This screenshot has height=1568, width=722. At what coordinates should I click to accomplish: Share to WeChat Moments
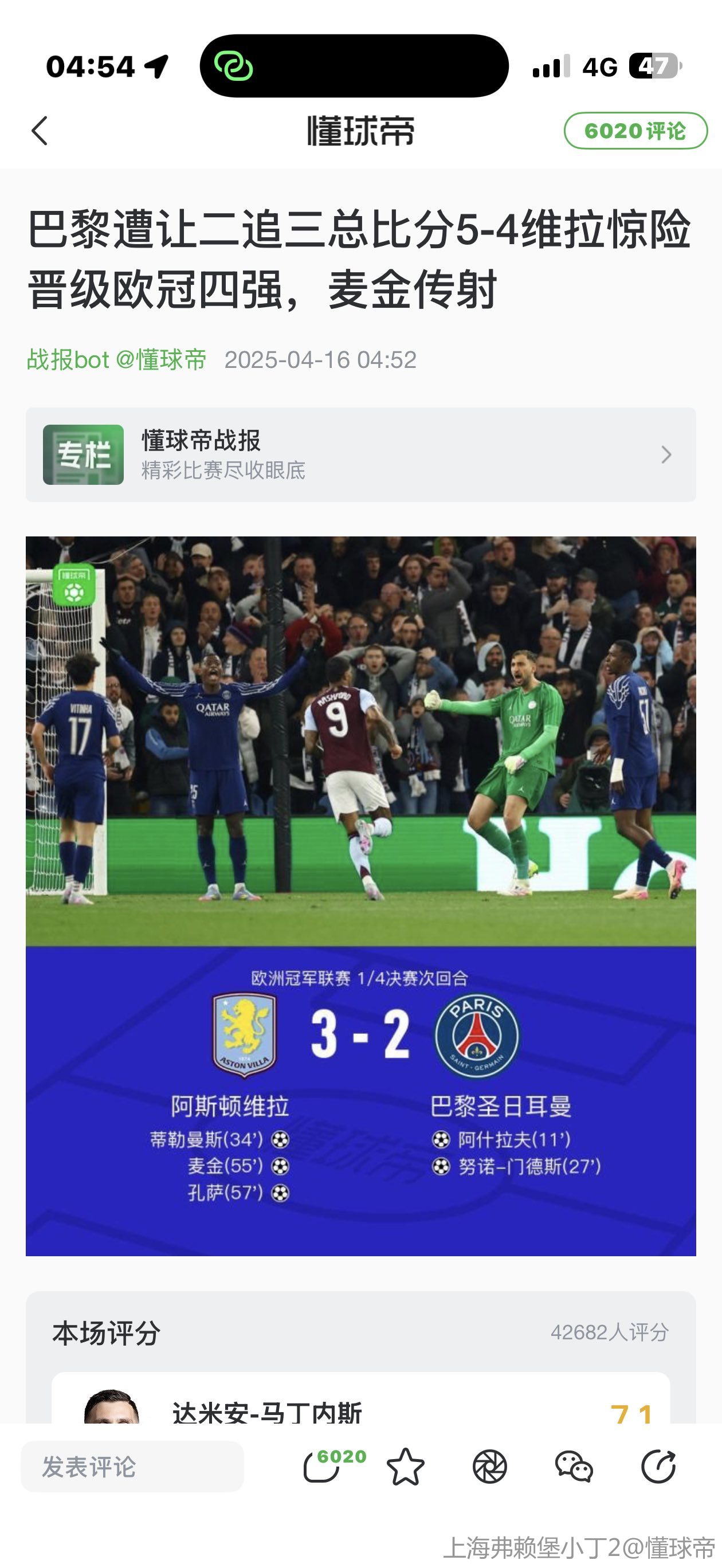489,1467
